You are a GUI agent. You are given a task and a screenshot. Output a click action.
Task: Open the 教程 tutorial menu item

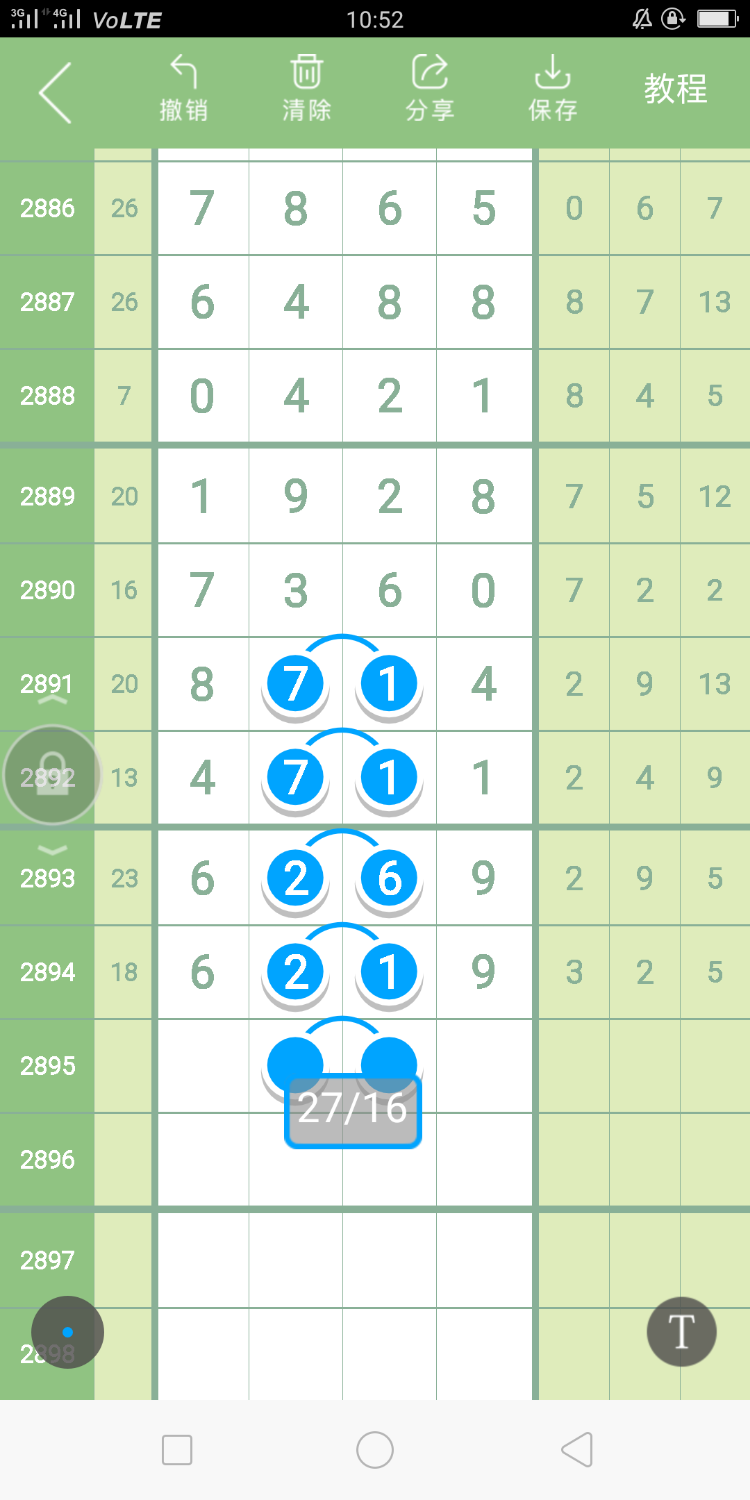click(675, 89)
